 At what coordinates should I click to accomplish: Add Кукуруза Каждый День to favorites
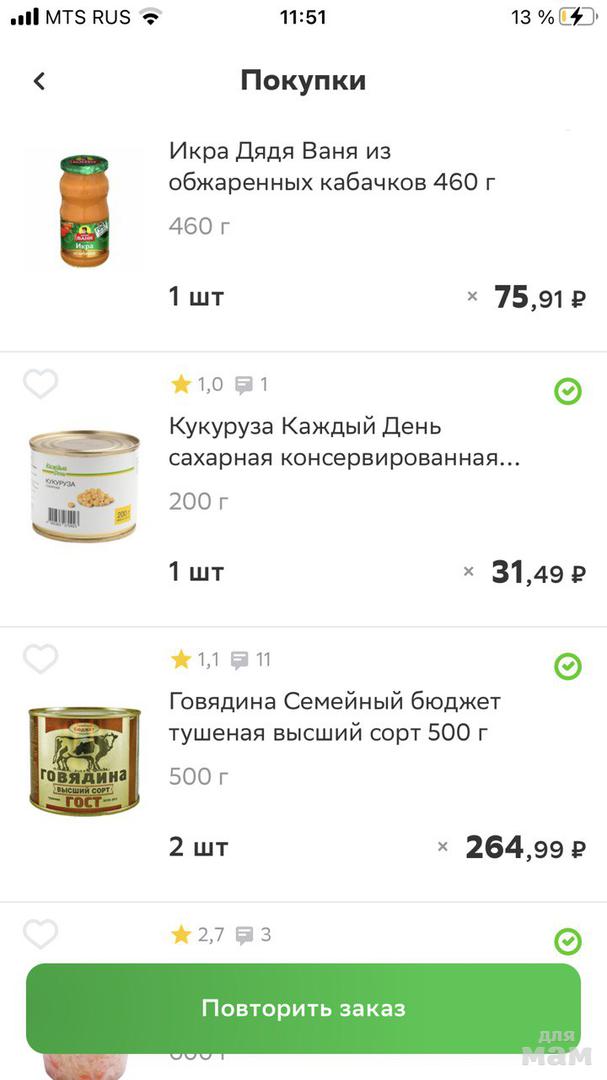pyautogui.click(x=41, y=384)
